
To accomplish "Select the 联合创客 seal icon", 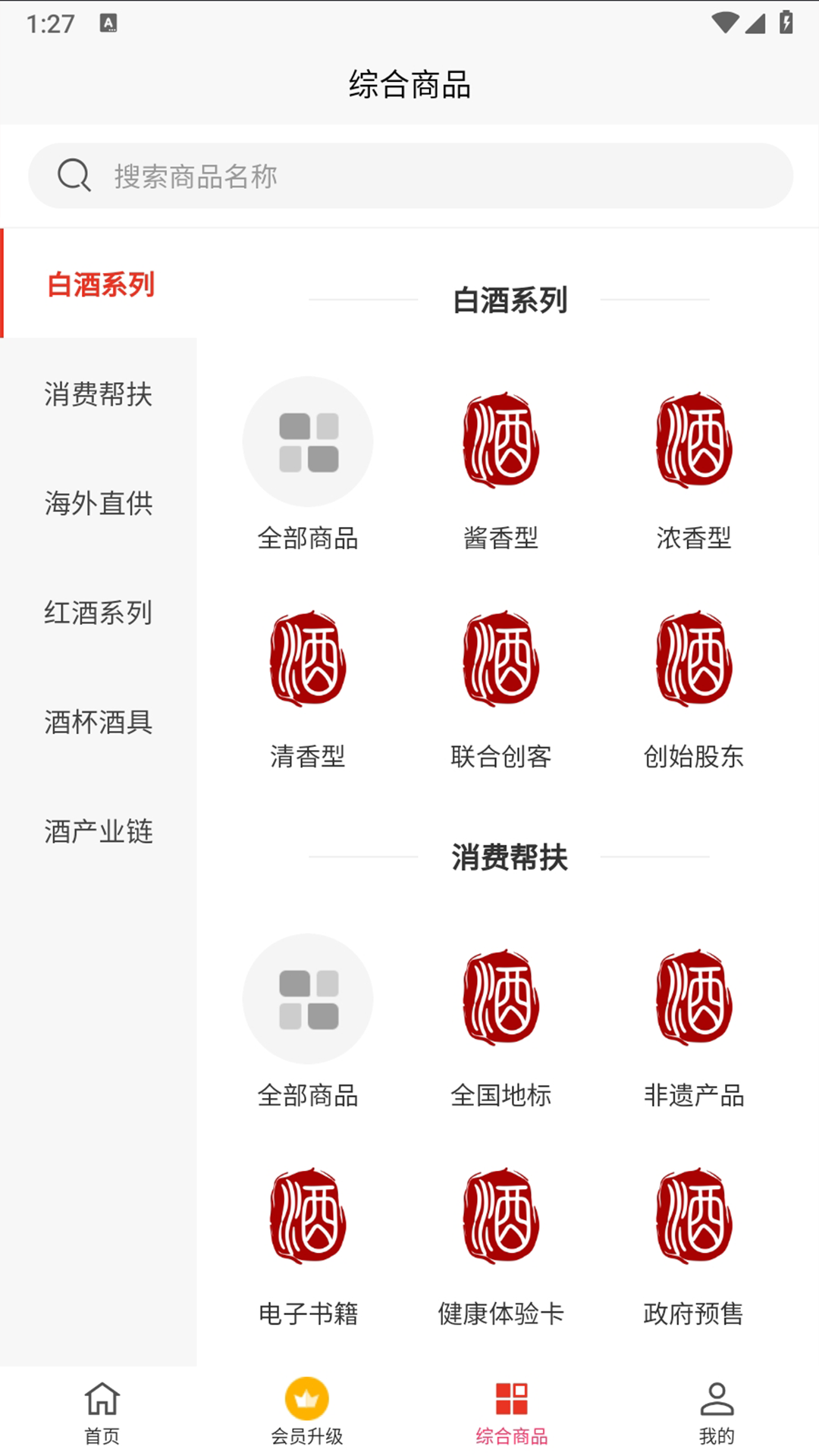I will [500, 660].
